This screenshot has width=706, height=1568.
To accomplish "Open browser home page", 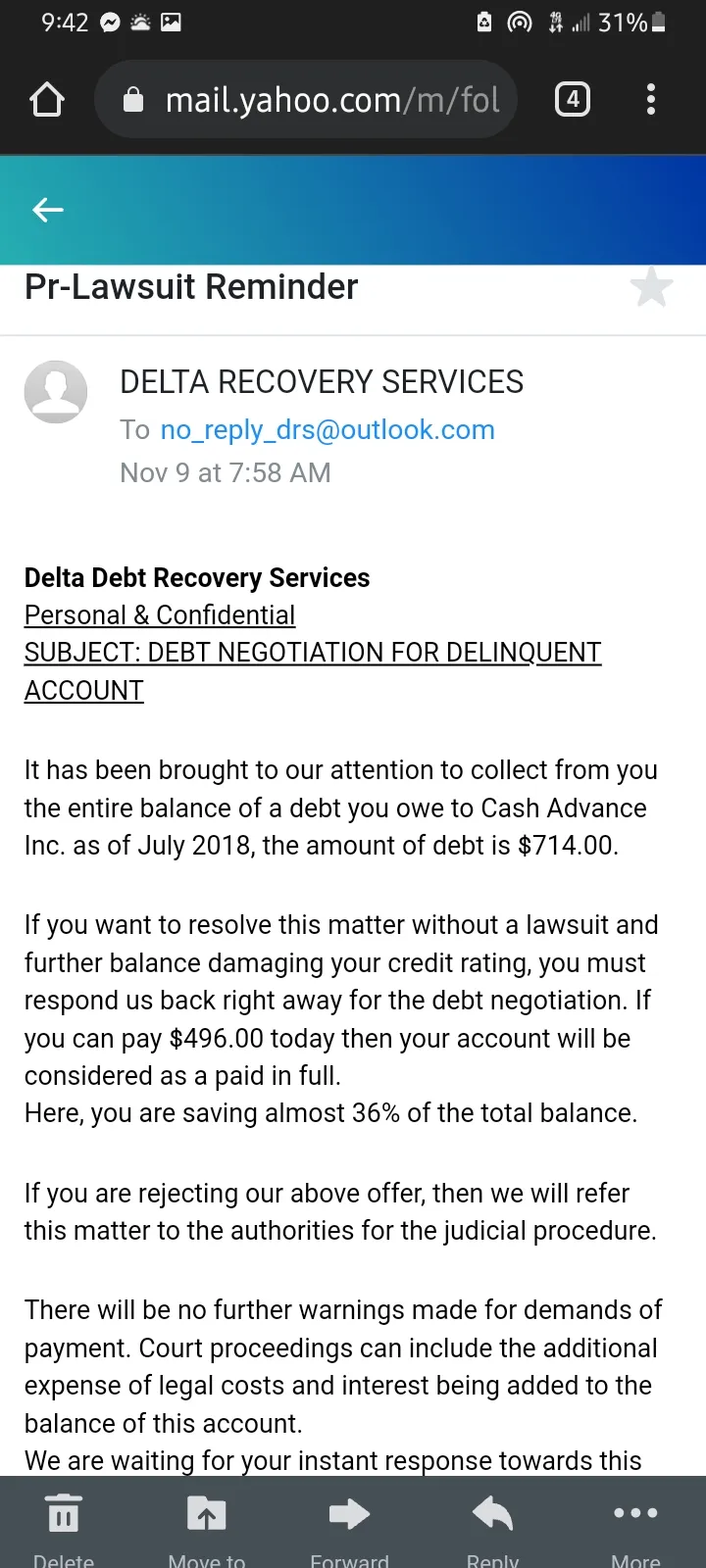I will pyautogui.click(x=47, y=99).
